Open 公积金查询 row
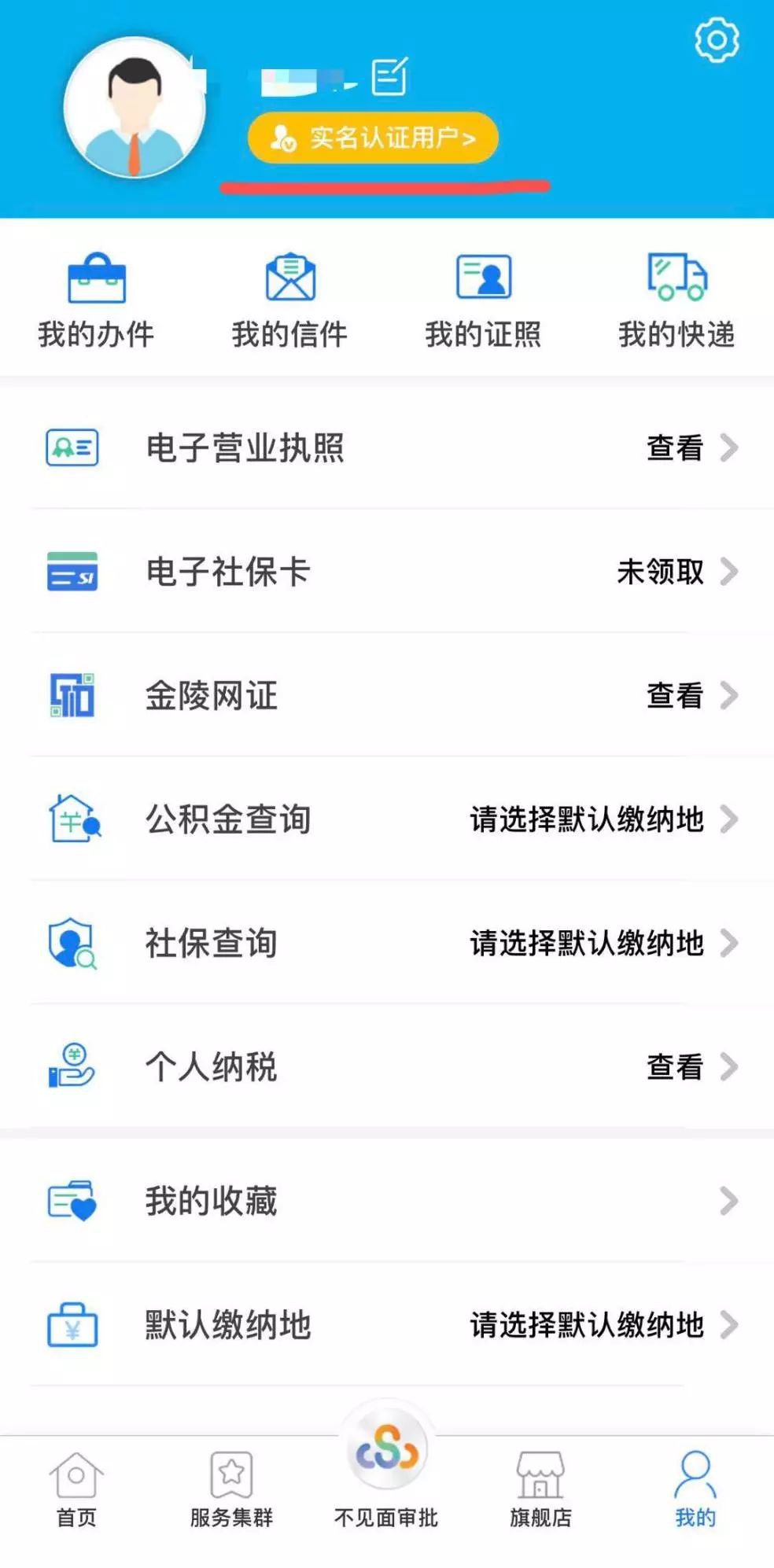The width and height of the screenshot is (774, 1568). (x=387, y=819)
